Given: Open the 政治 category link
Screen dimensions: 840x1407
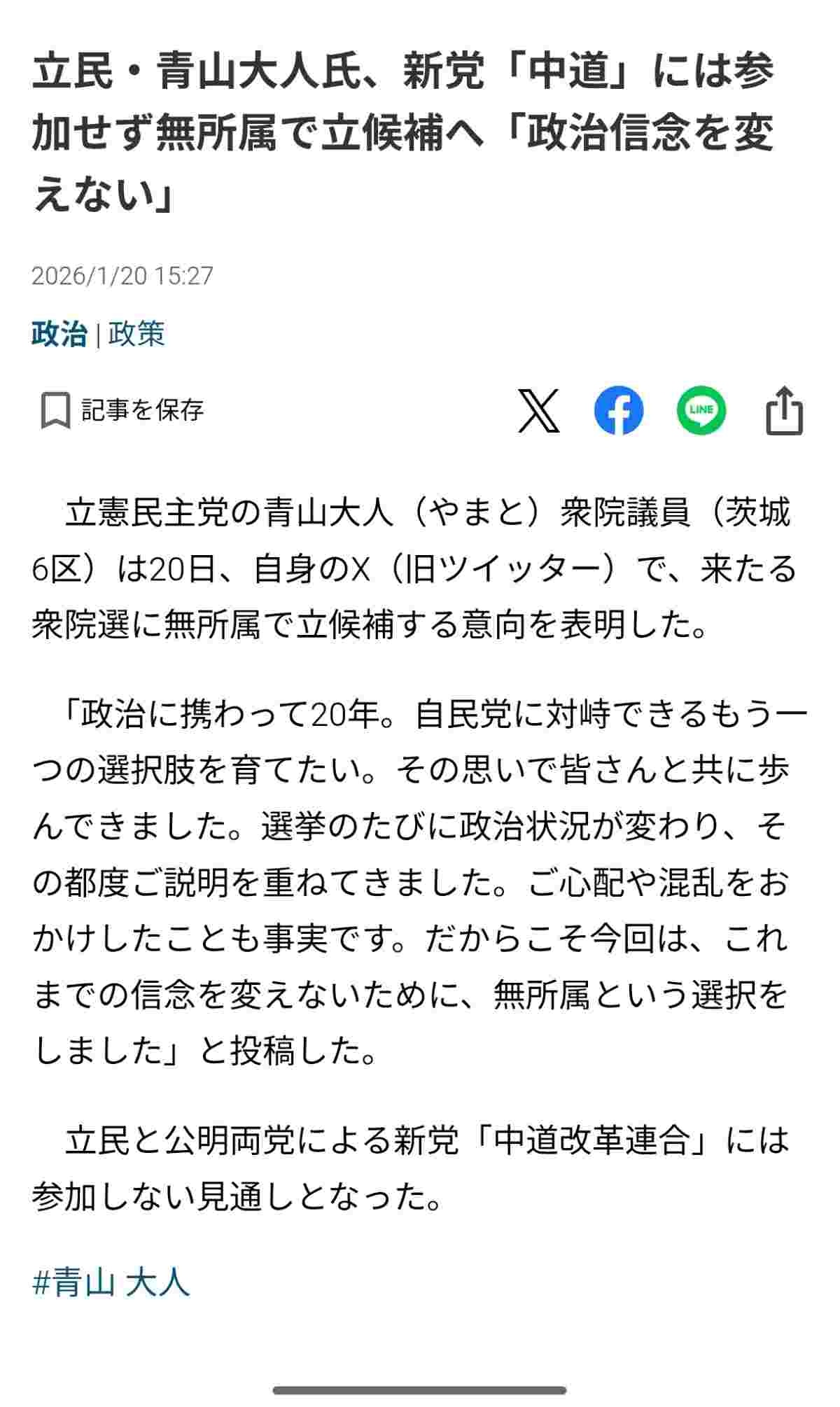Looking at the screenshot, I should pos(59,334).
